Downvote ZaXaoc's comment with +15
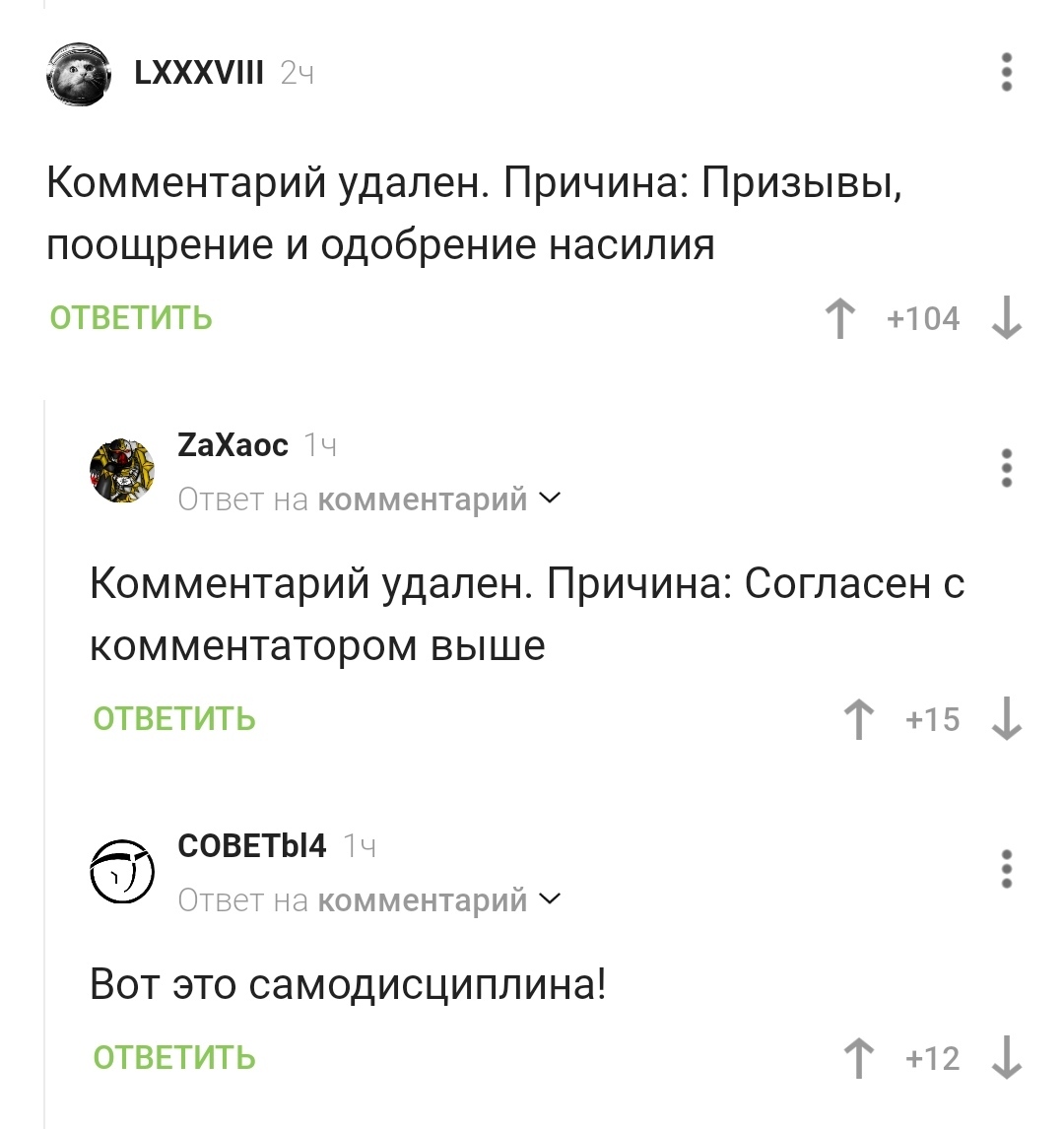Viewport: 1064px width, 1129px height. tap(1006, 720)
